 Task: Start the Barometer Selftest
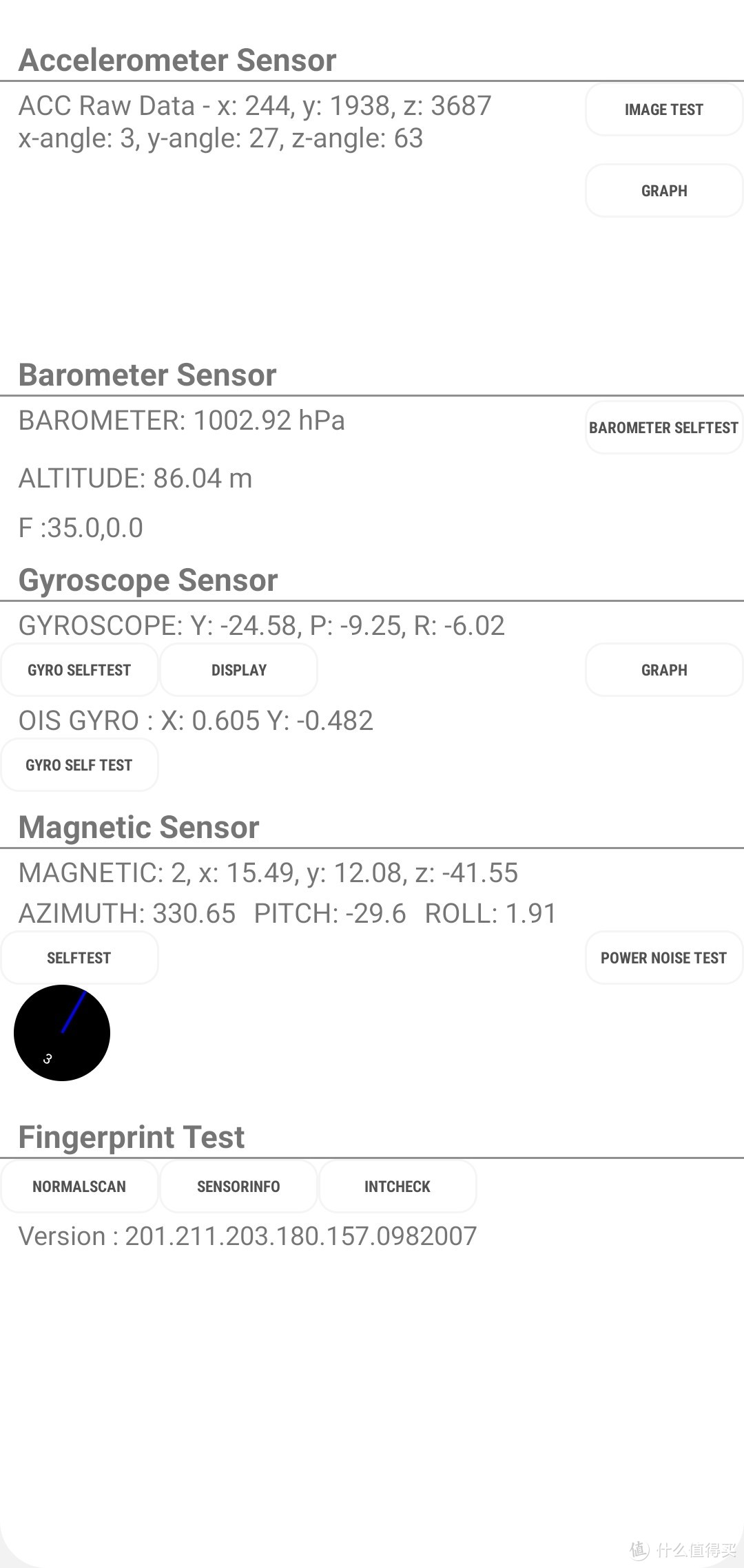coord(663,427)
